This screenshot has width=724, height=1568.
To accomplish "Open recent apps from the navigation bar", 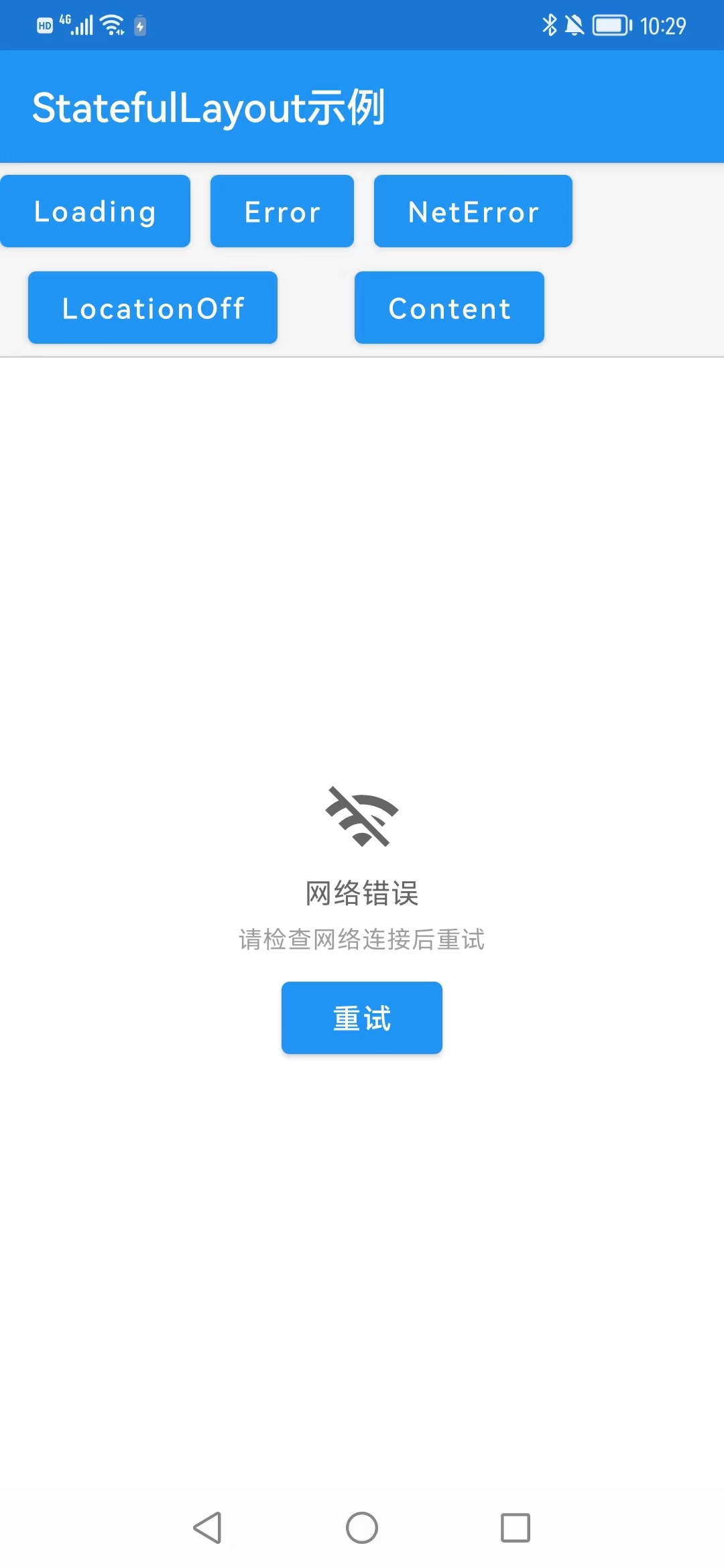I will 516,1528.
